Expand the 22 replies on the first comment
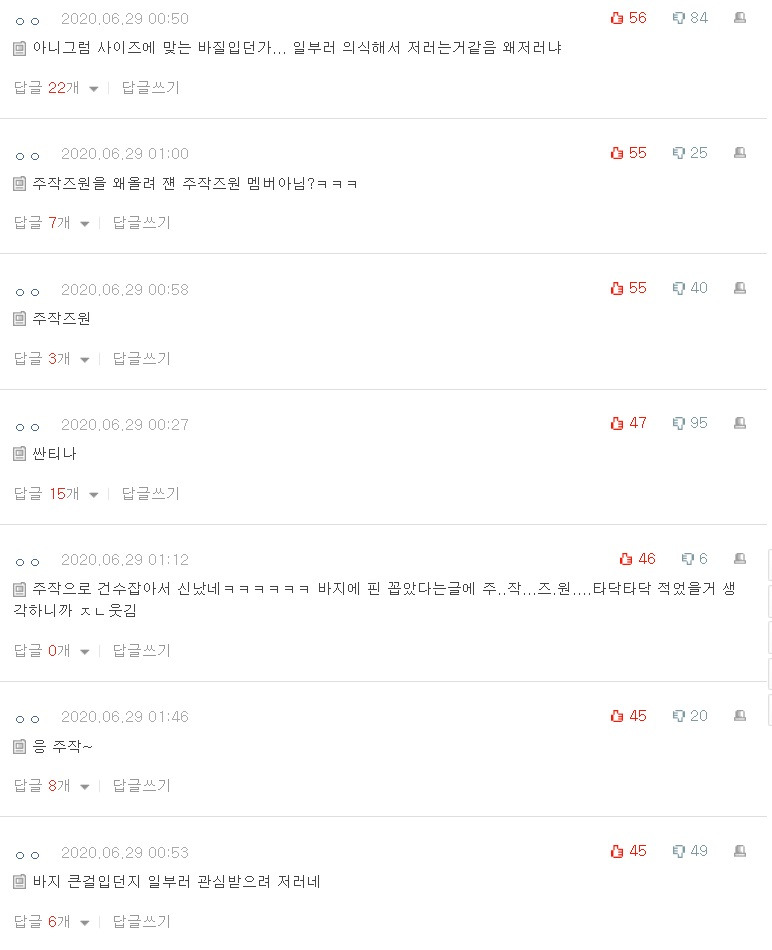 point(56,88)
